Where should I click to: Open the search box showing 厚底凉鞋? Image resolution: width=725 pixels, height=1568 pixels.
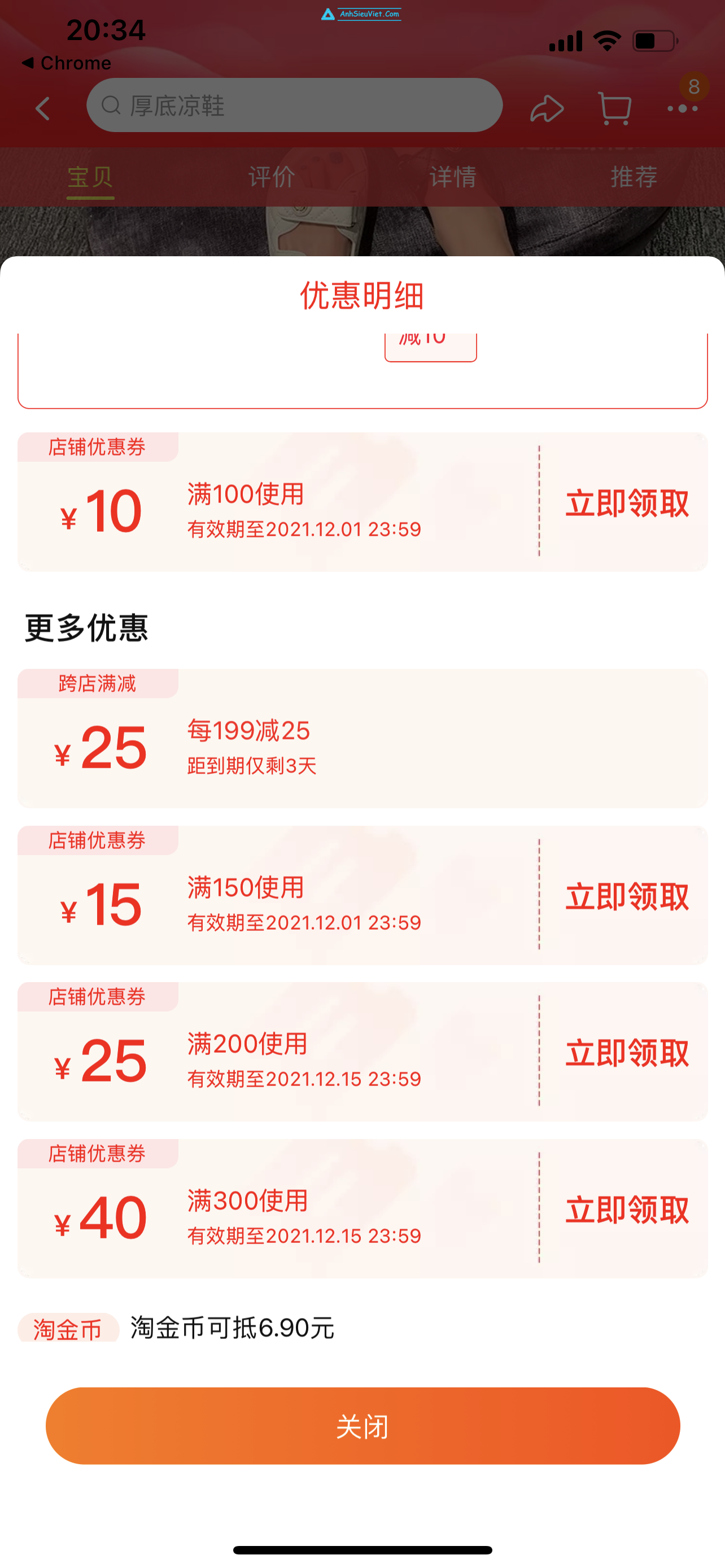pos(294,106)
